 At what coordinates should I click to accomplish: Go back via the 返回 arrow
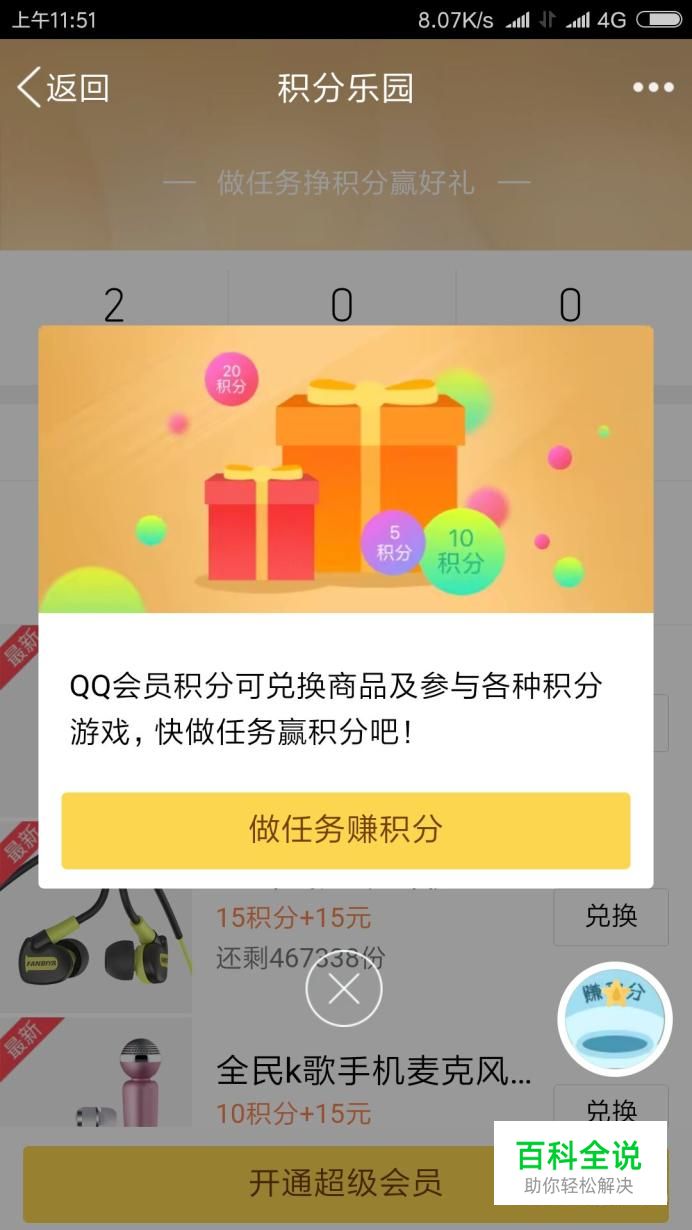(x=63, y=88)
